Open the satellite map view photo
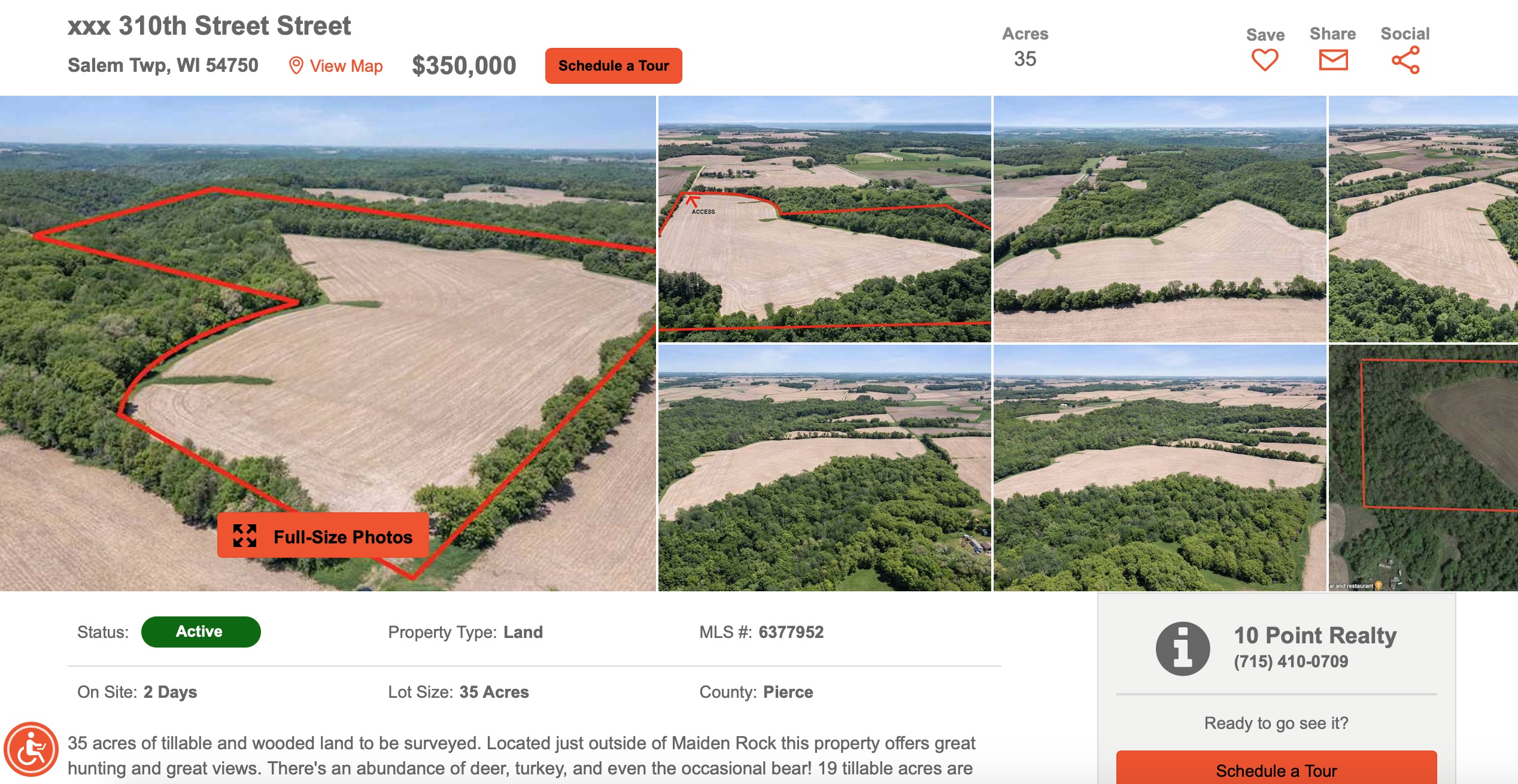The image size is (1518, 784). 1423,468
